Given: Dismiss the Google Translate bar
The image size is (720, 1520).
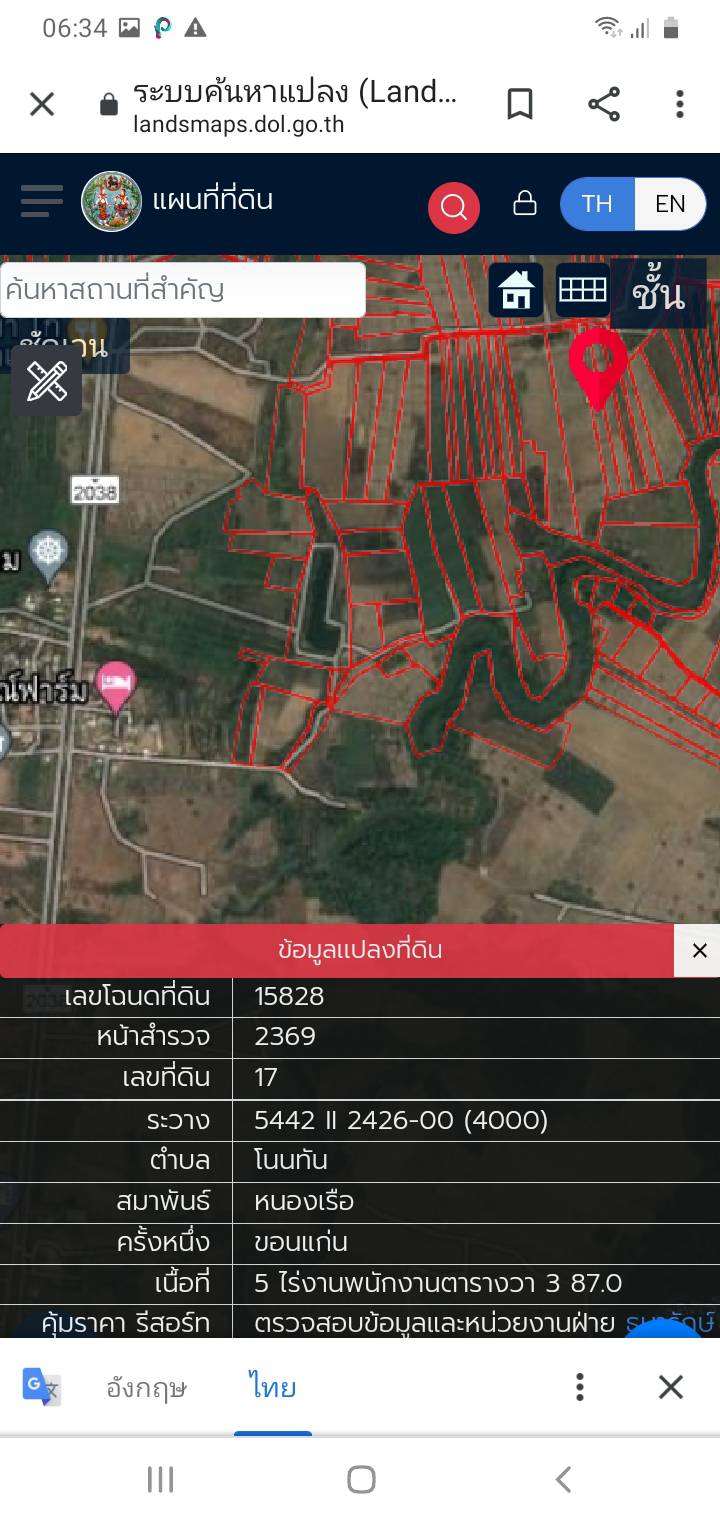Looking at the screenshot, I should click(x=670, y=1387).
